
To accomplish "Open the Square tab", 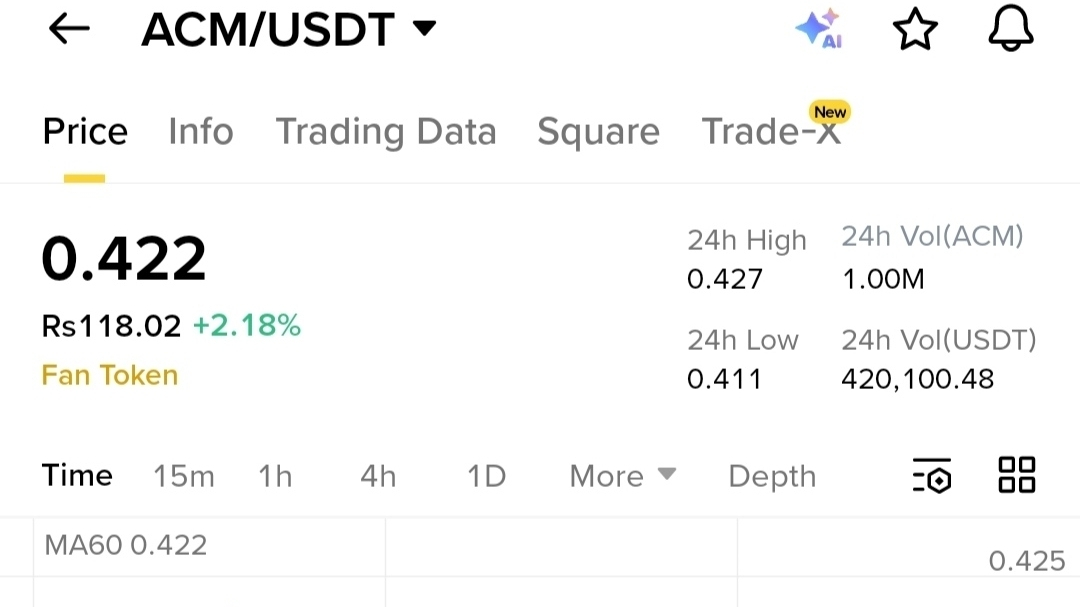I will click(598, 132).
